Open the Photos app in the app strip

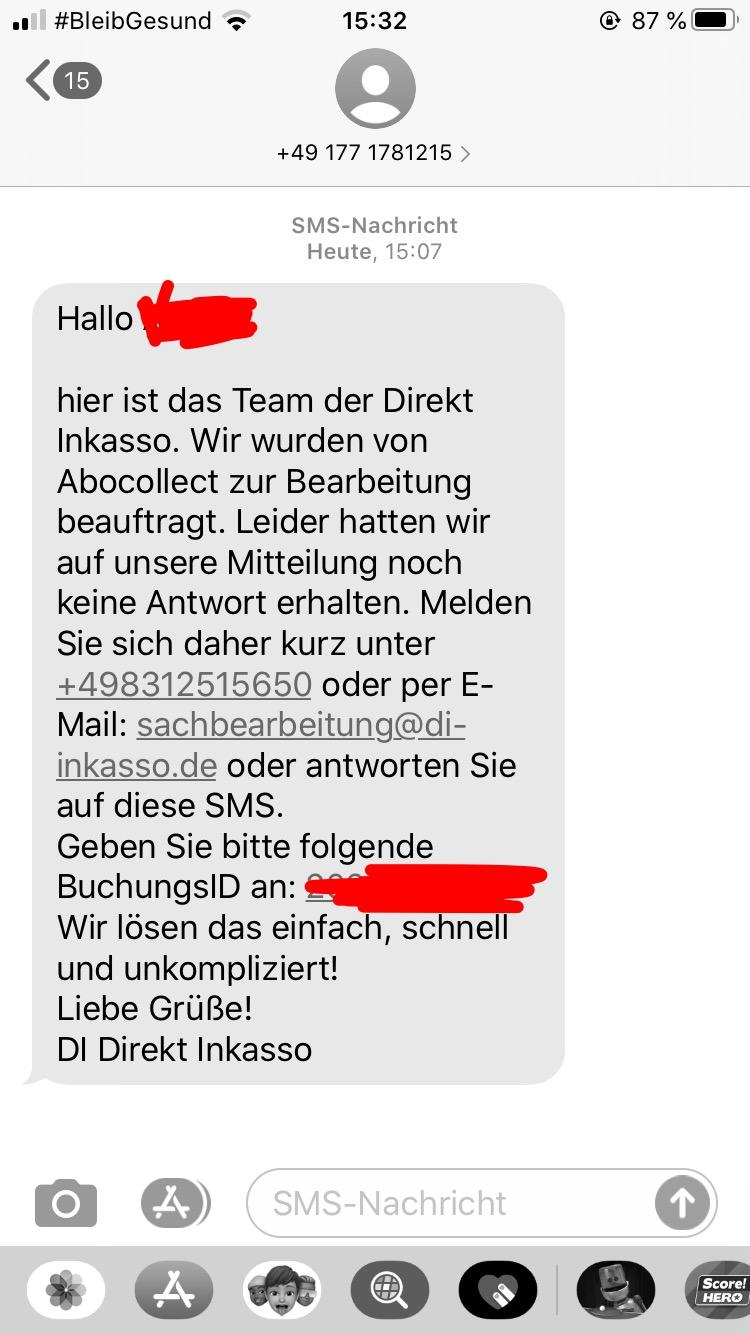coord(66,1290)
